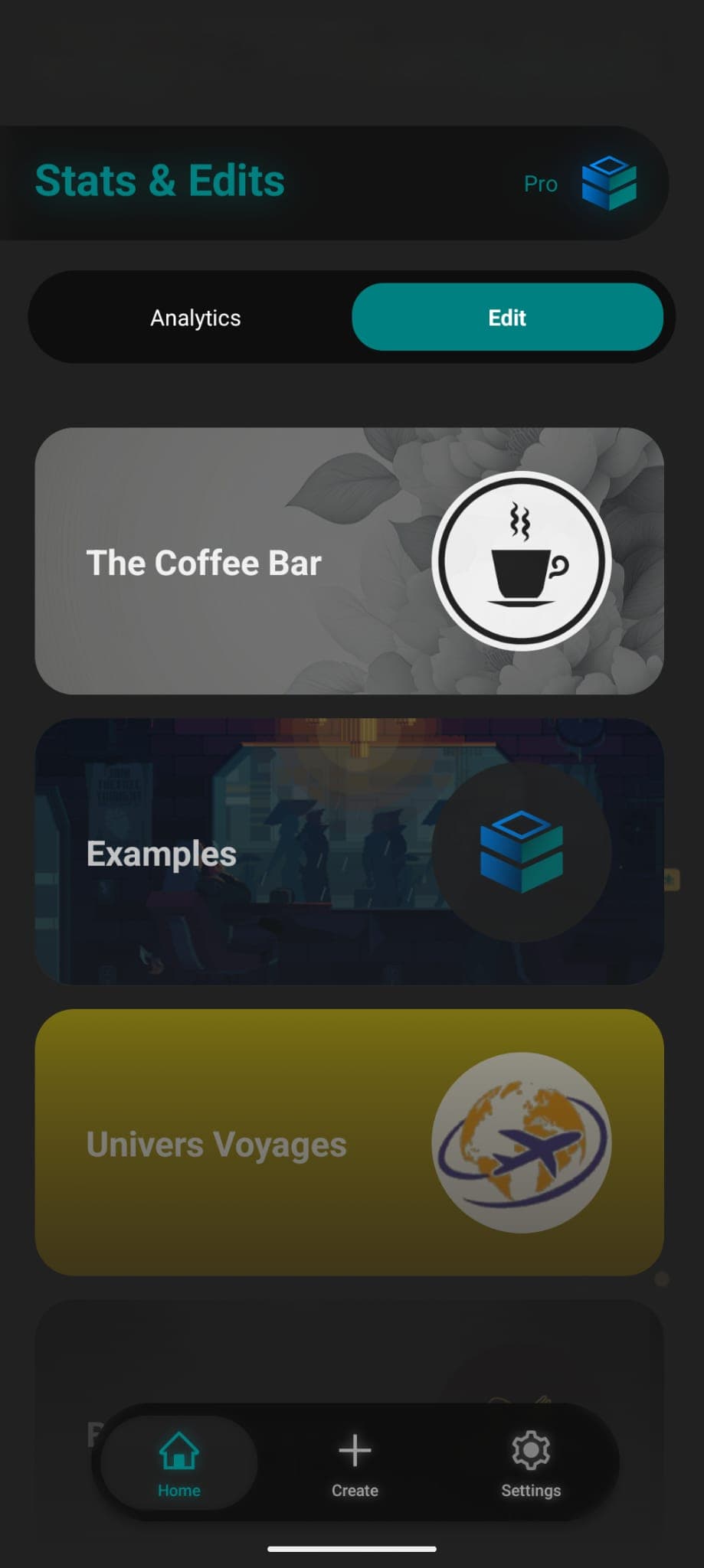Open the Univers Voyages card
The width and height of the screenshot is (704, 1568).
click(230, 1143)
